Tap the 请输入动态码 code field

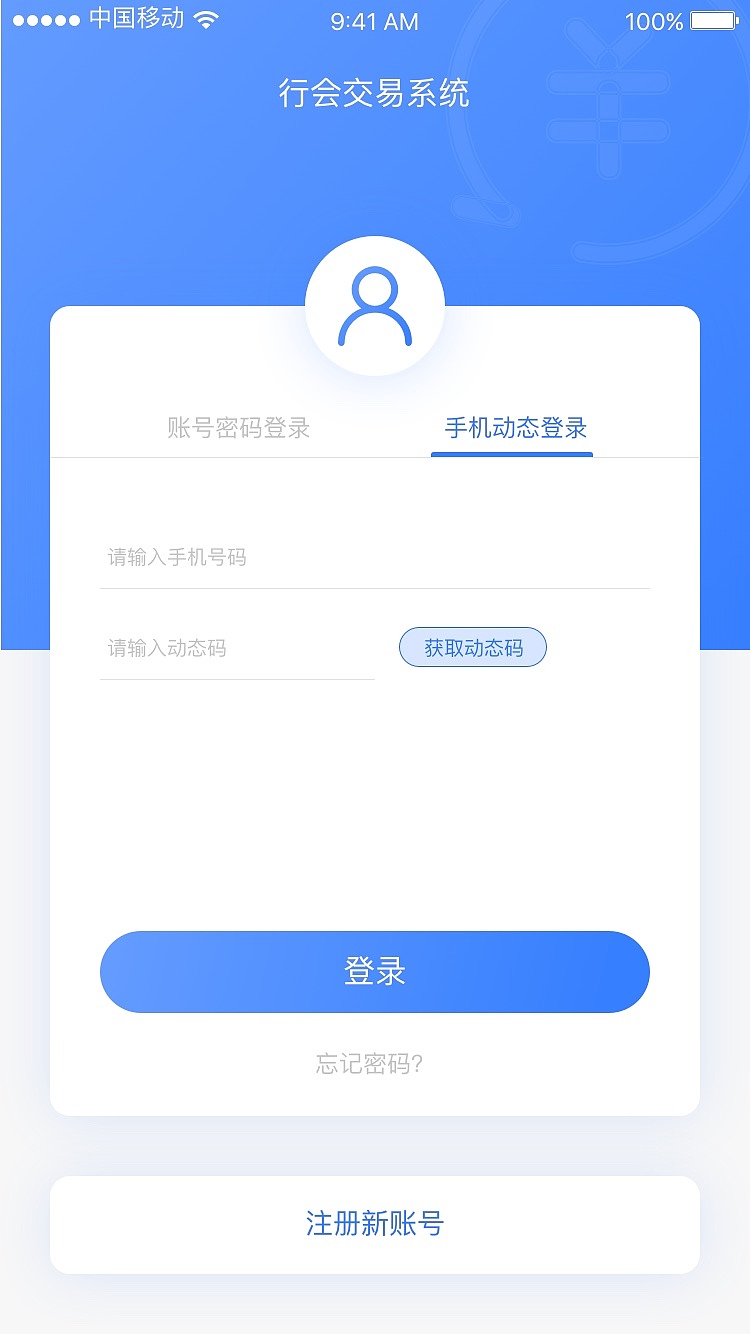[x=237, y=649]
